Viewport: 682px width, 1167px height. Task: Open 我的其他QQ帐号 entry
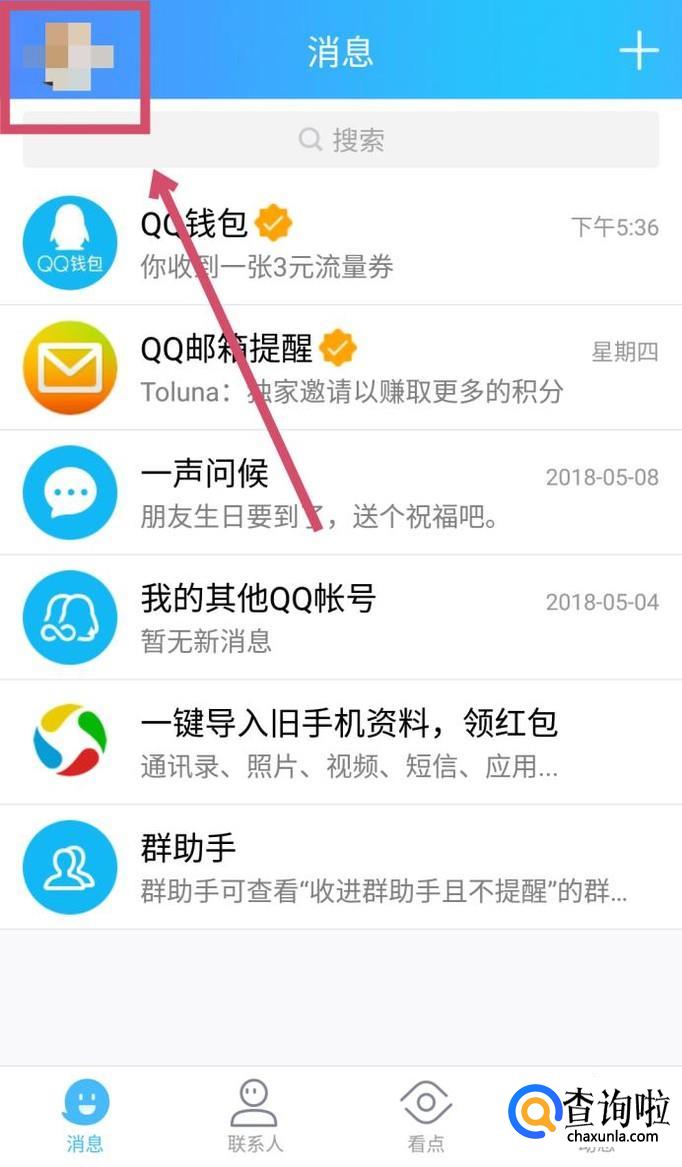tap(341, 618)
